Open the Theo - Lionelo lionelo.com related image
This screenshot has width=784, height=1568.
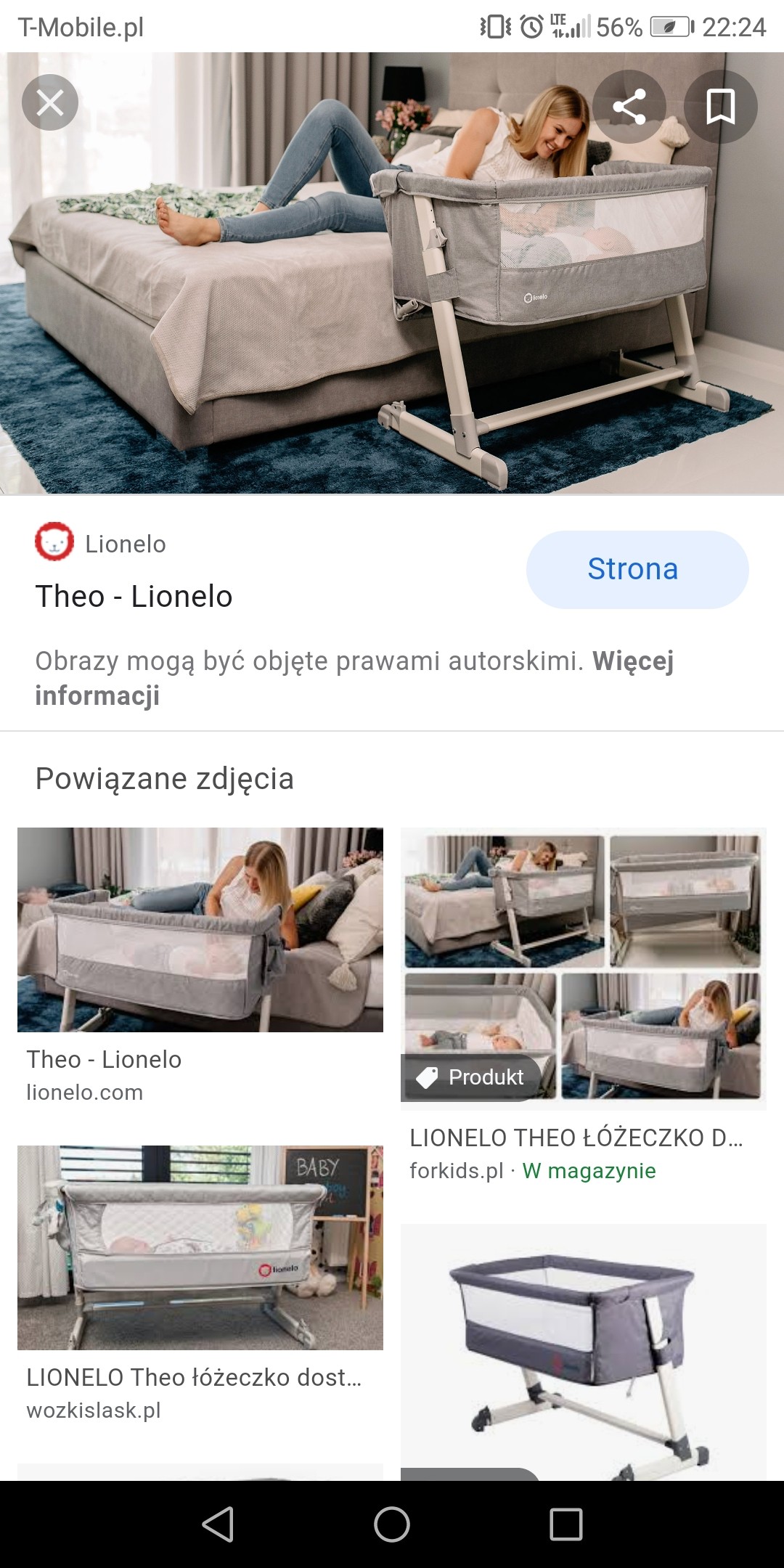pyautogui.click(x=200, y=930)
